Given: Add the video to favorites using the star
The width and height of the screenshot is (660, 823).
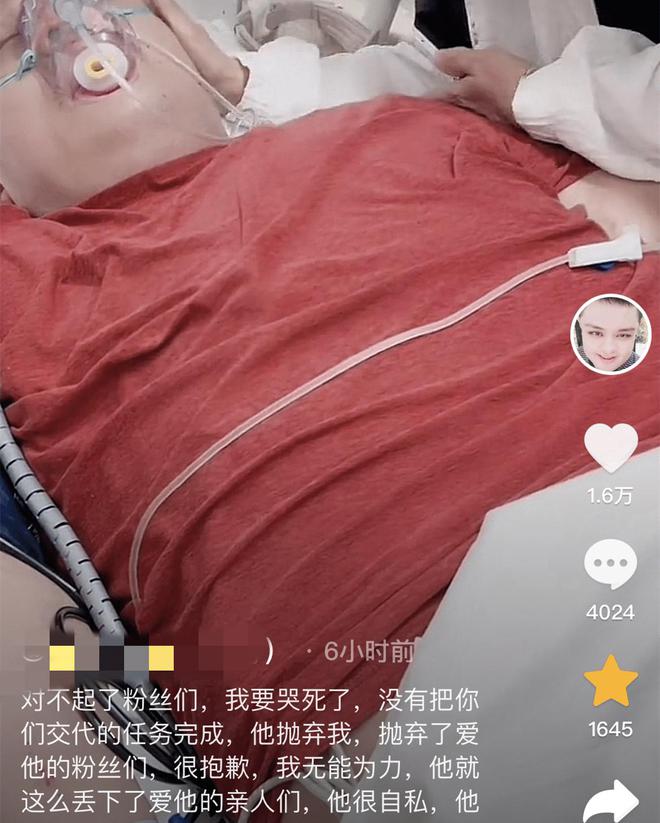Looking at the screenshot, I should [610, 682].
